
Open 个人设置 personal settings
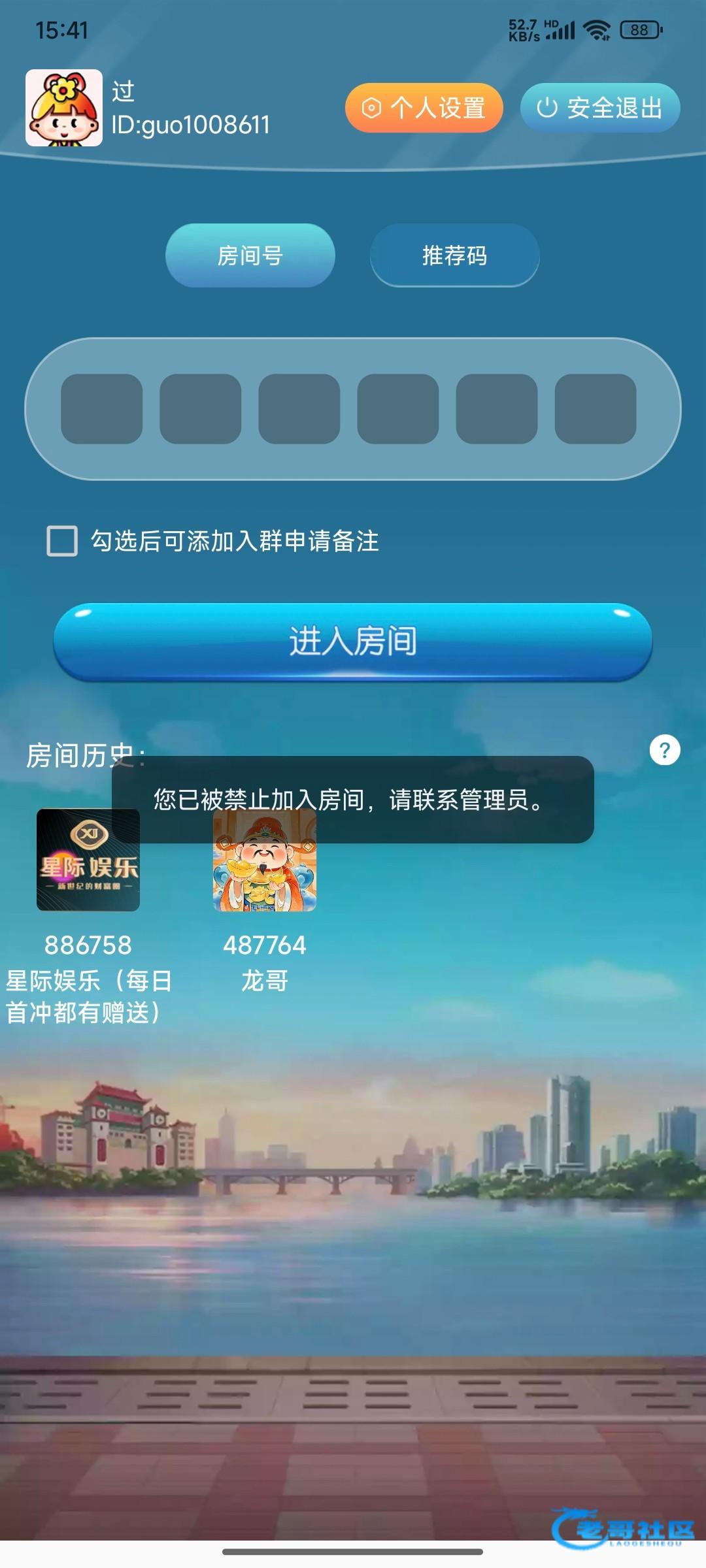pos(424,108)
